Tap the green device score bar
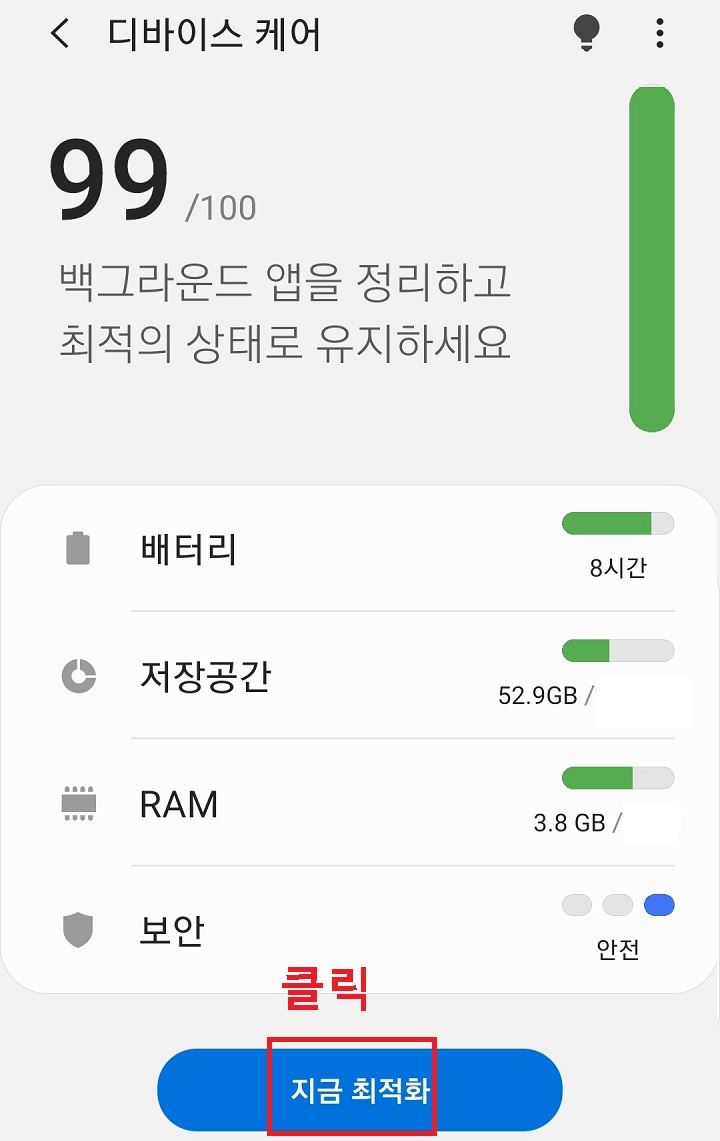The height and width of the screenshot is (1141, 720). (650, 257)
